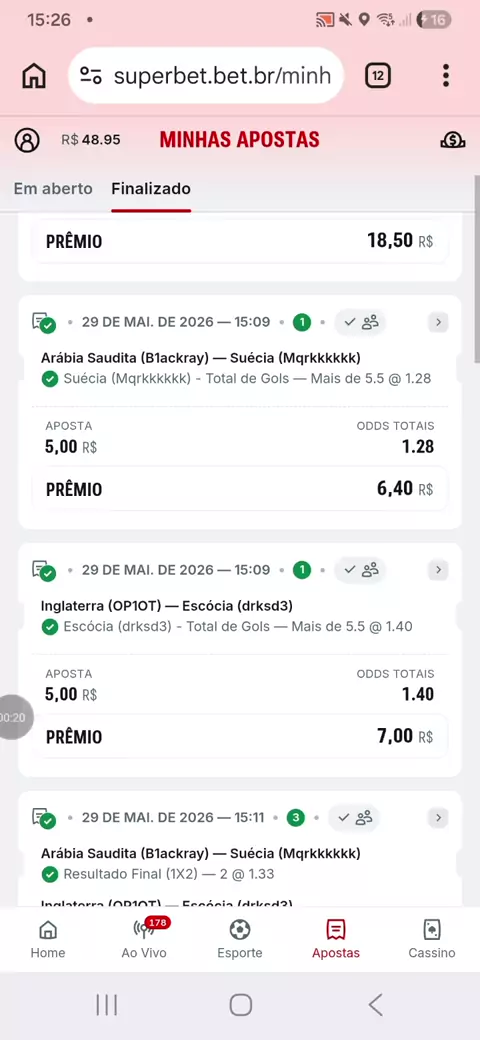Share the 15:09 Inglaterra — Escócia bet socially
The height and width of the screenshot is (1040, 480).
(x=360, y=570)
